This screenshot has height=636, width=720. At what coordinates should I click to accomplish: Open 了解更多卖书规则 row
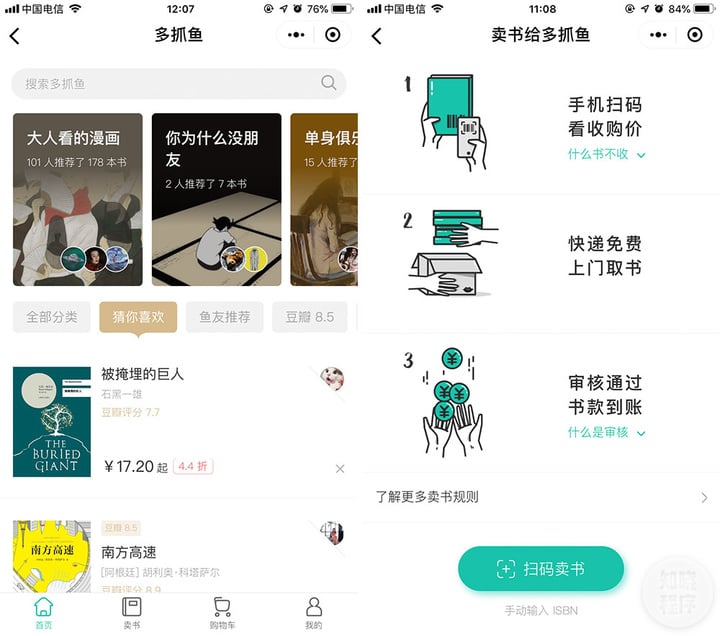[x=541, y=497]
